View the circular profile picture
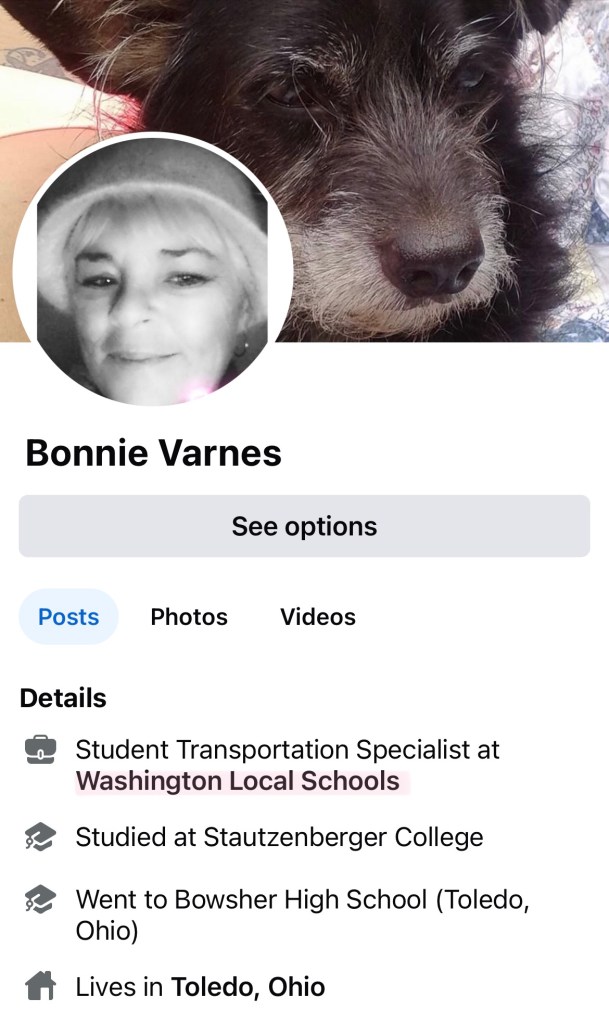The height and width of the screenshot is (1024, 609). tap(153, 271)
